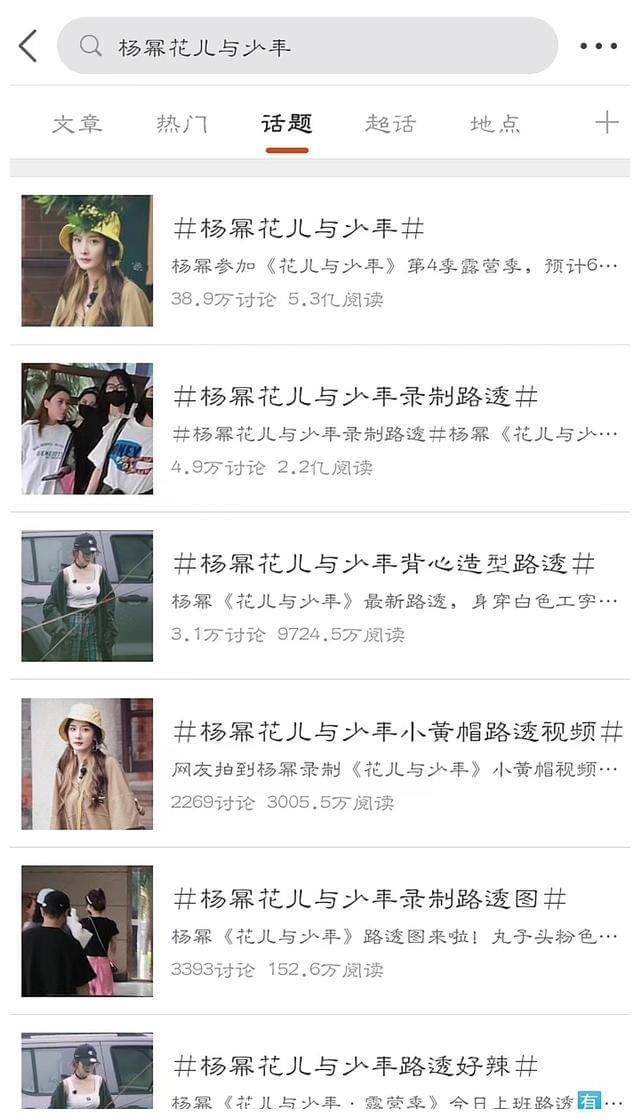
Task: Select the 话题 tab
Action: [x=287, y=124]
